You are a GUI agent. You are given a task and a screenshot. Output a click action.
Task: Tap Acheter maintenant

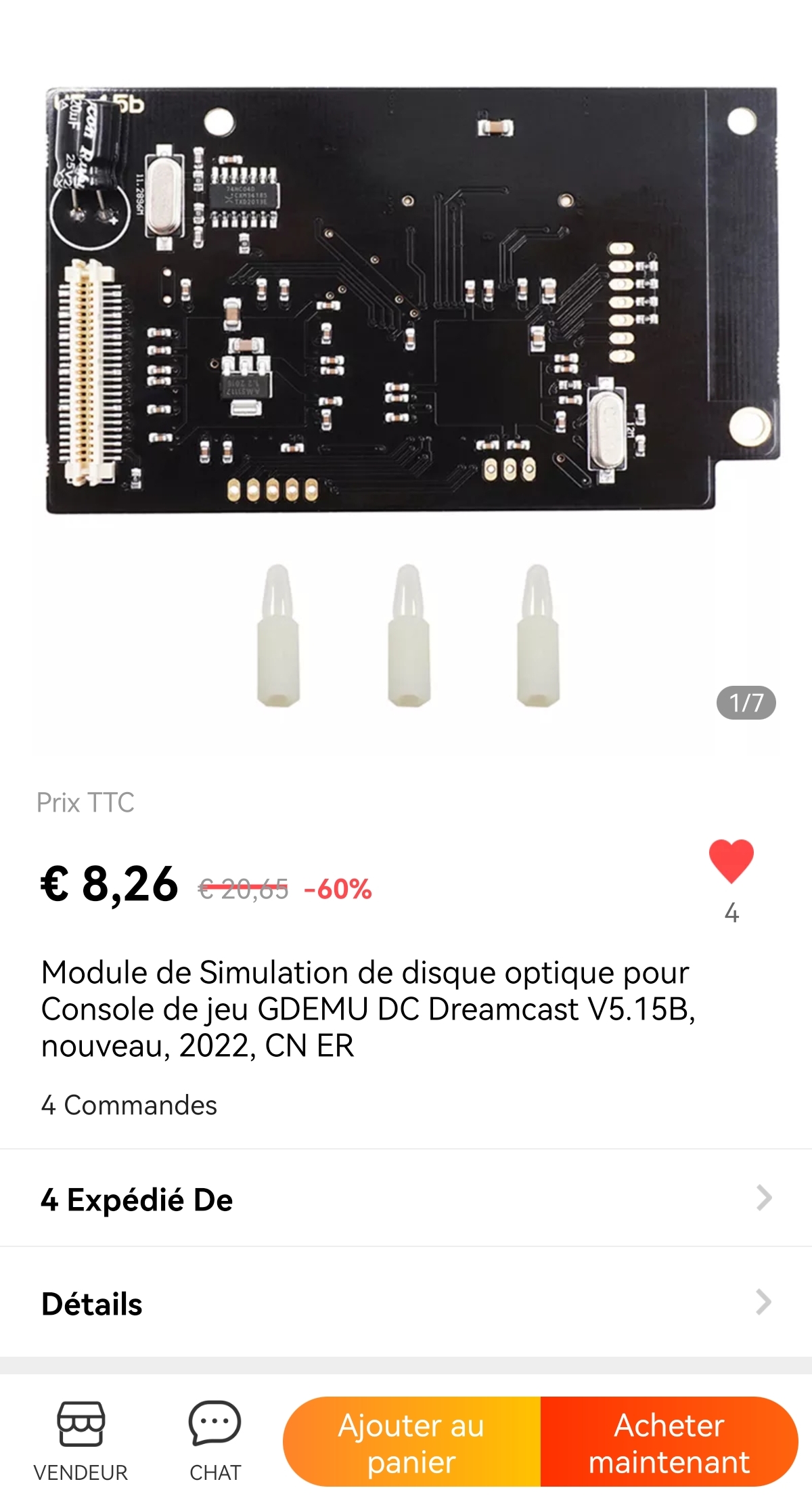[x=669, y=1442]
